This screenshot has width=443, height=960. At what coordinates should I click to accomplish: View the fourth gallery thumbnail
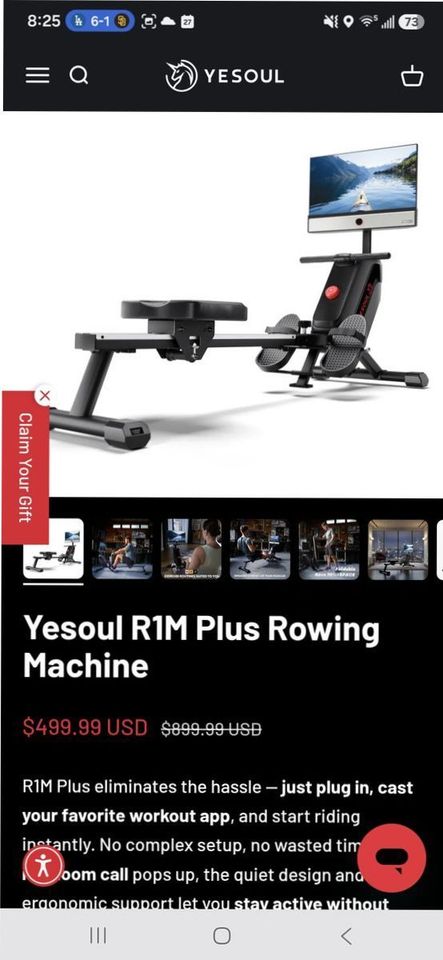pos(259,549)
